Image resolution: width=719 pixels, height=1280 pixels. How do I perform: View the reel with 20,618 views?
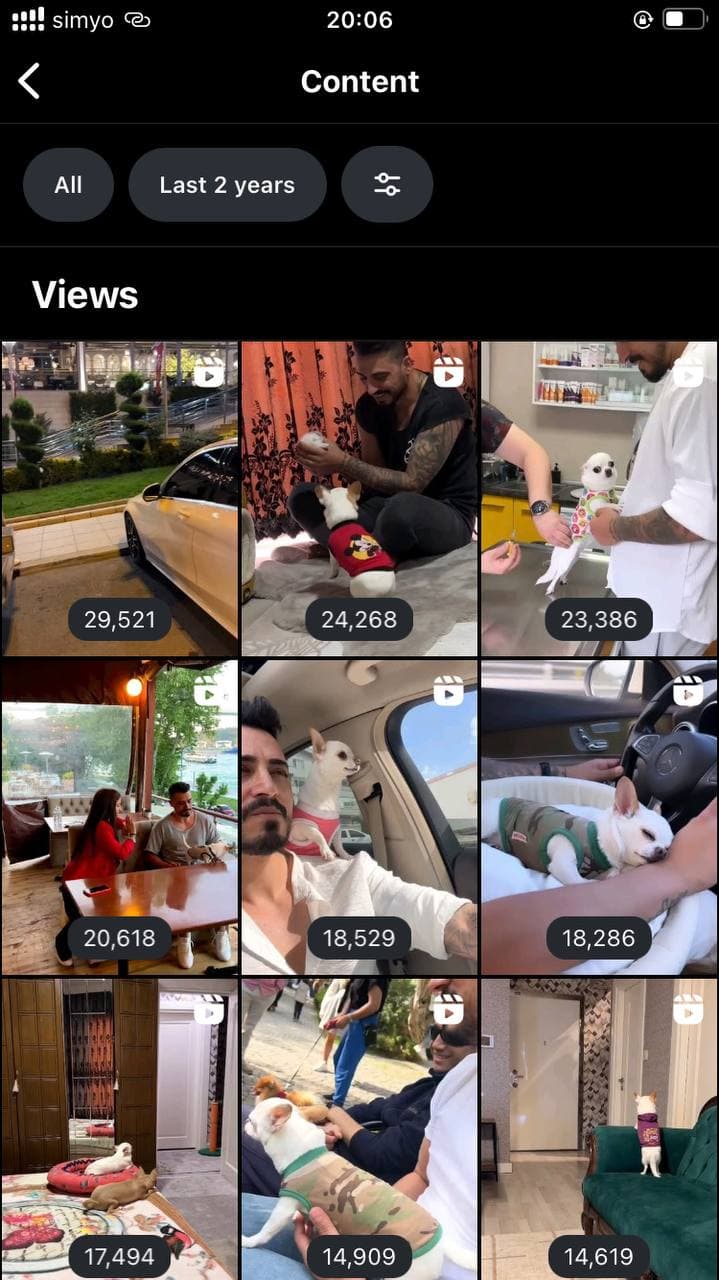coord(120,816)
